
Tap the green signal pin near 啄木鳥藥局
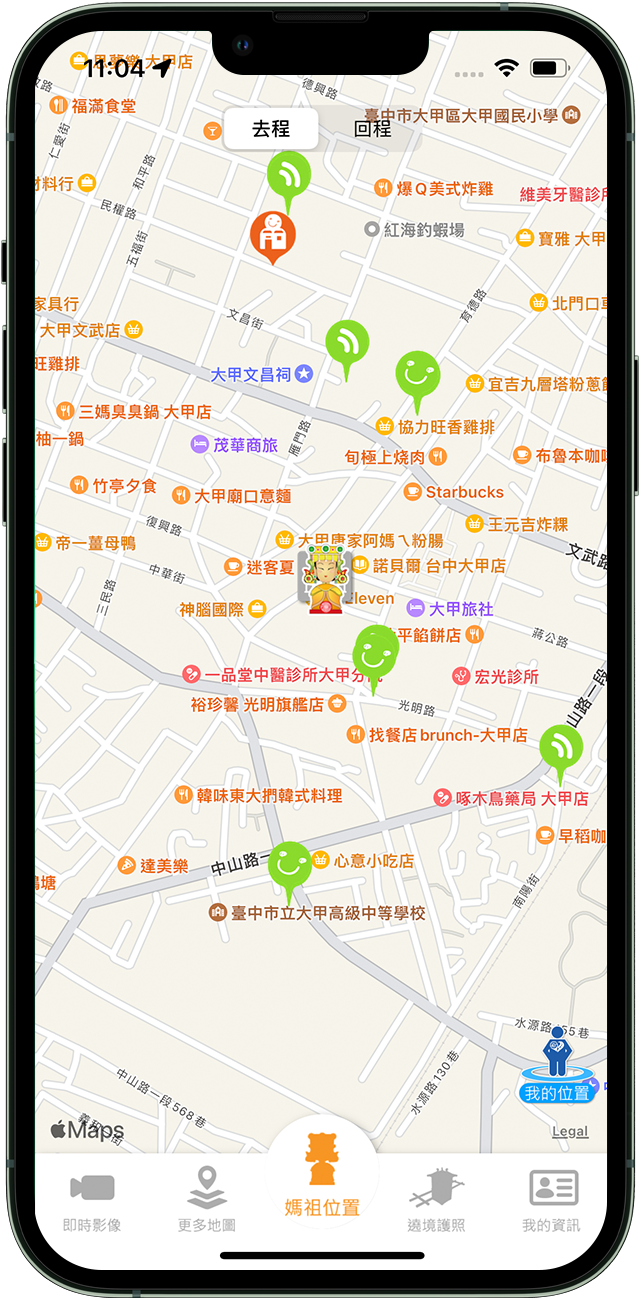[x=561, y=747]
